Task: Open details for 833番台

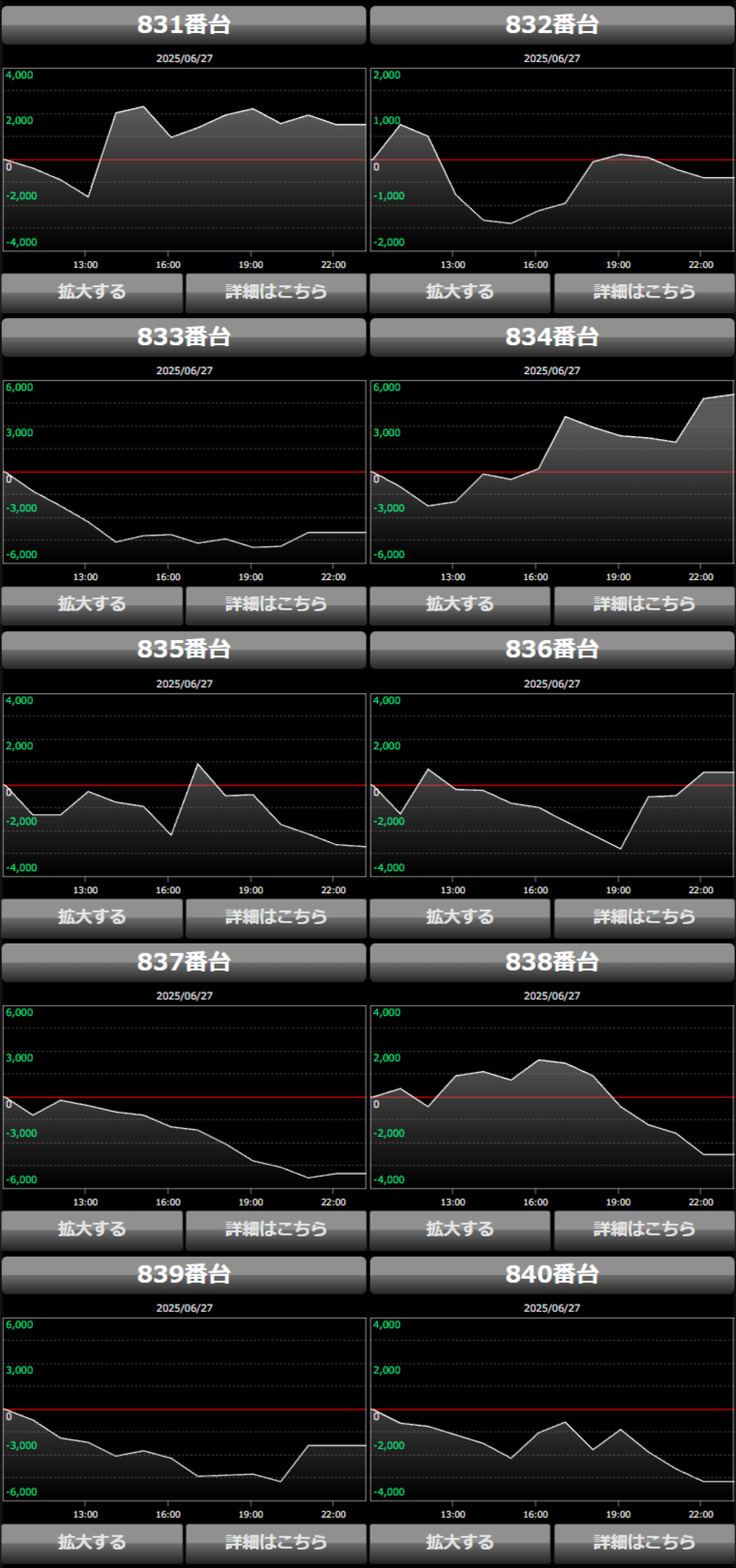Action: [x=276, y=604]
